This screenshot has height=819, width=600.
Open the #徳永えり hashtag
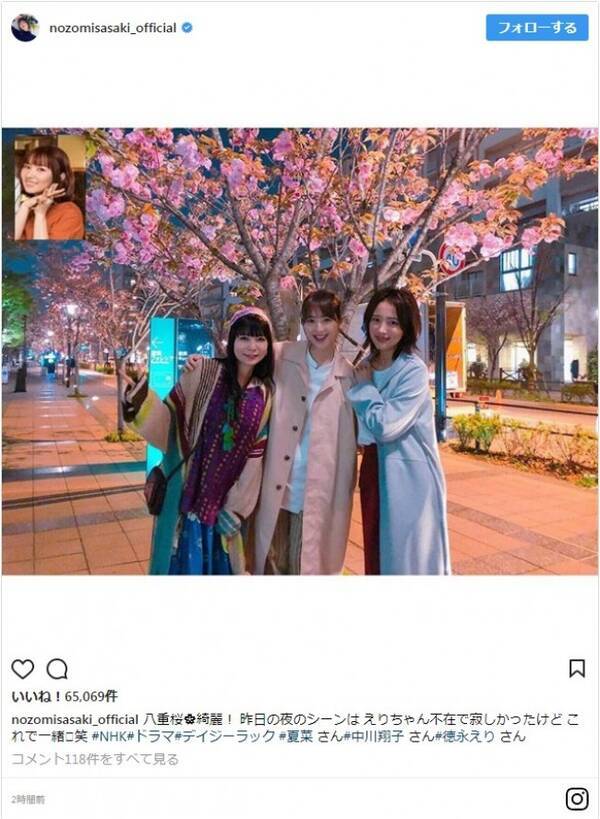(x=456, y=737)
